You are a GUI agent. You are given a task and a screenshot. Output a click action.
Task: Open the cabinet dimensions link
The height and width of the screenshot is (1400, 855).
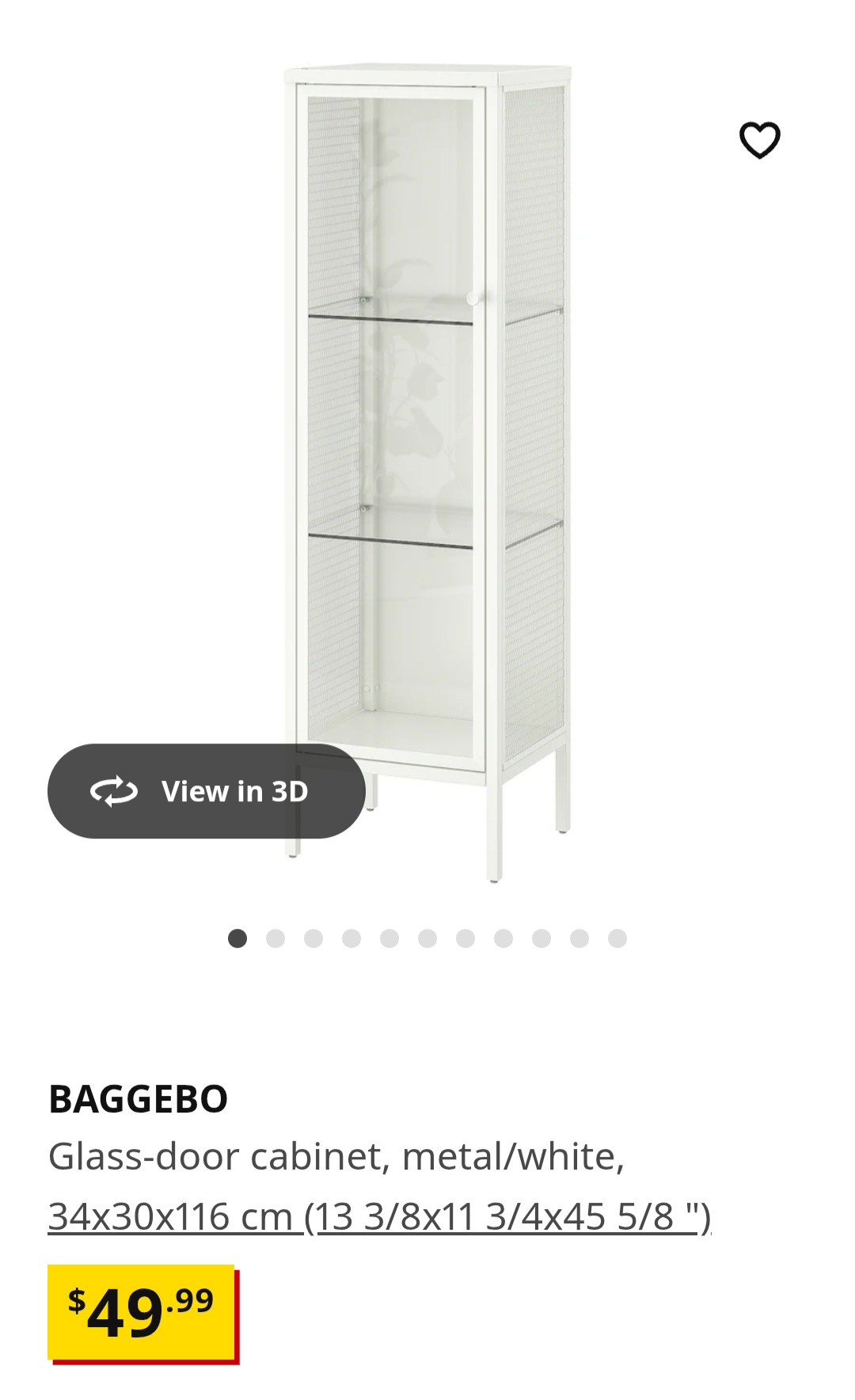379,1216
